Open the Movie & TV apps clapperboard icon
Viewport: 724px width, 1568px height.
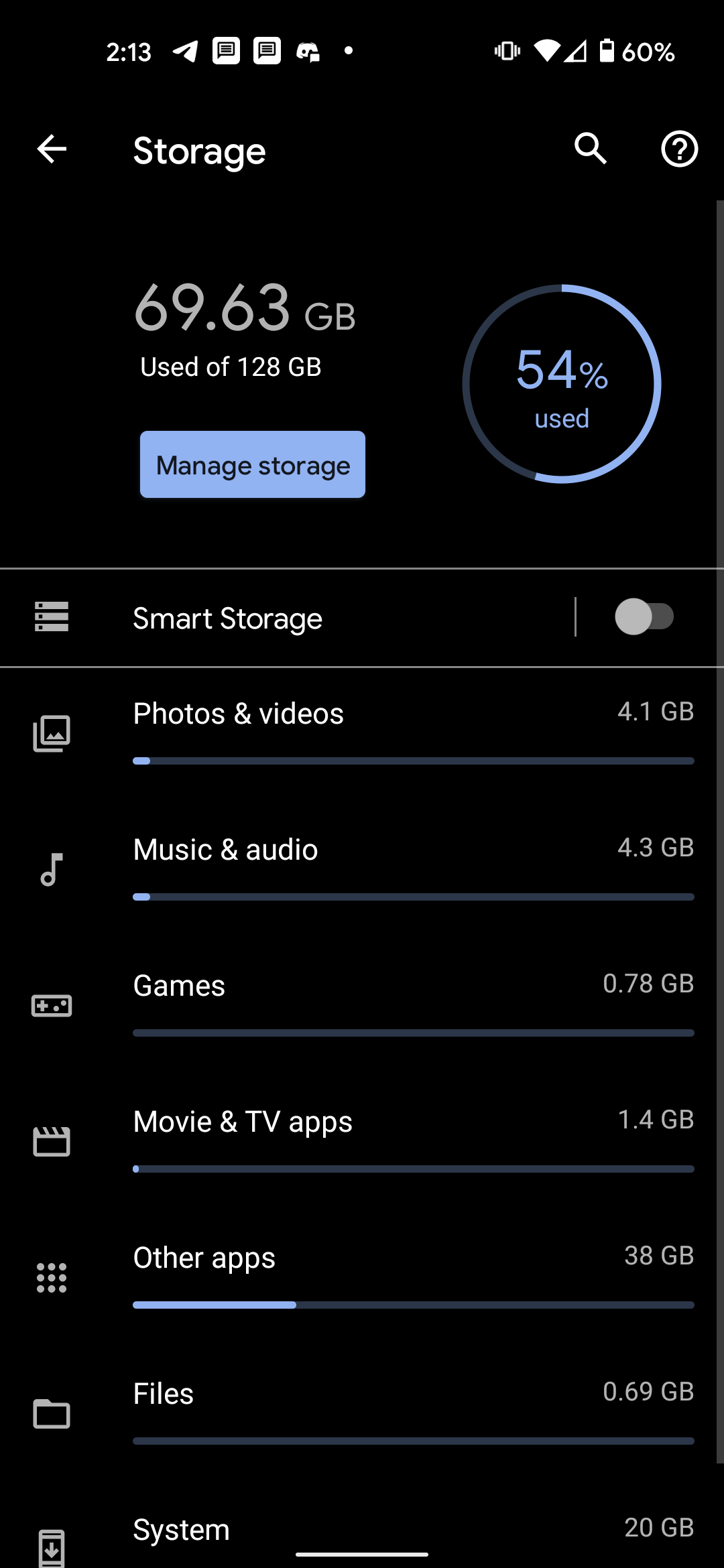pos(52,1140)
